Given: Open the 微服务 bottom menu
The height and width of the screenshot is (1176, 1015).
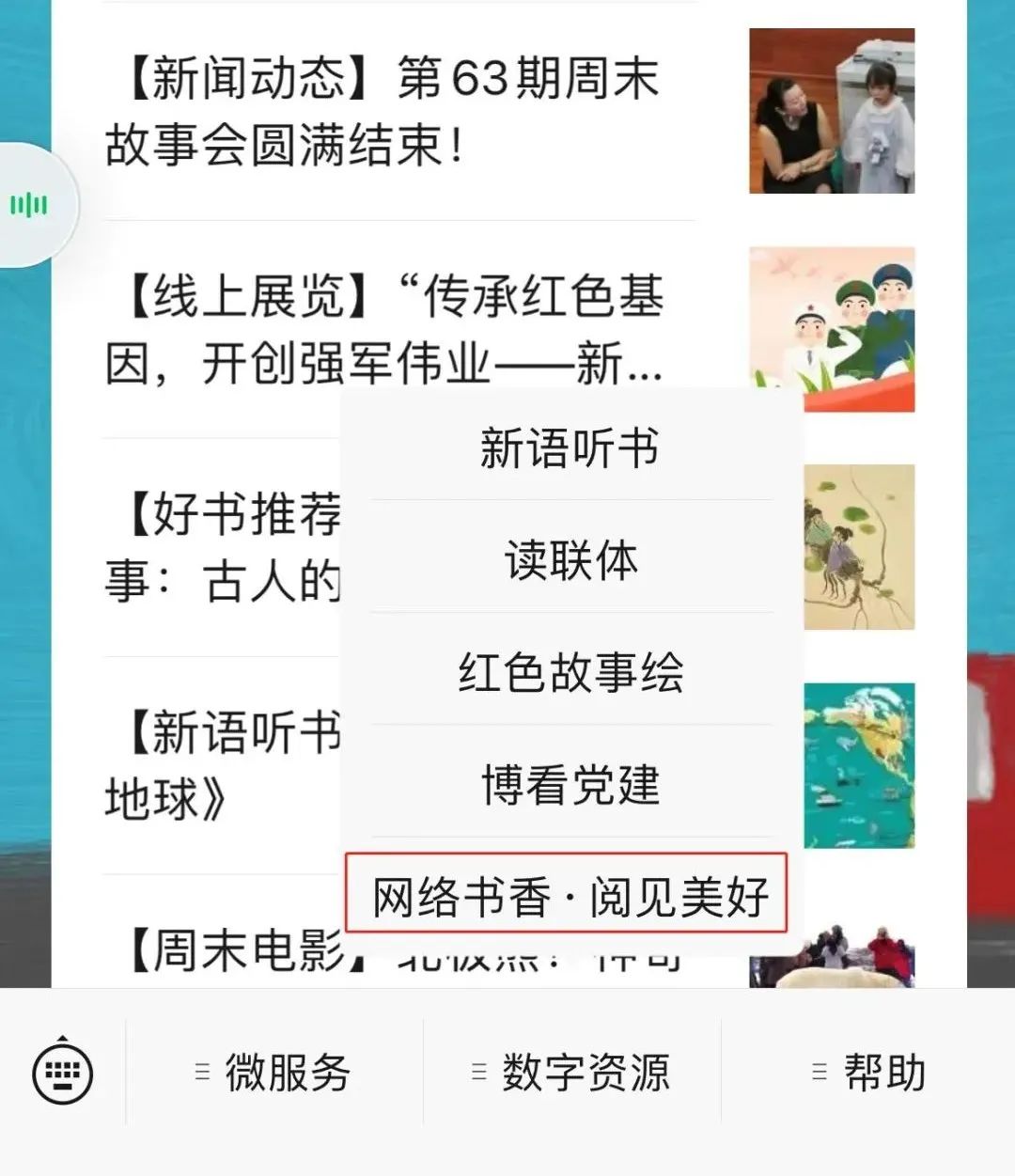Looking at the screenshot, I should (274, 1073).
